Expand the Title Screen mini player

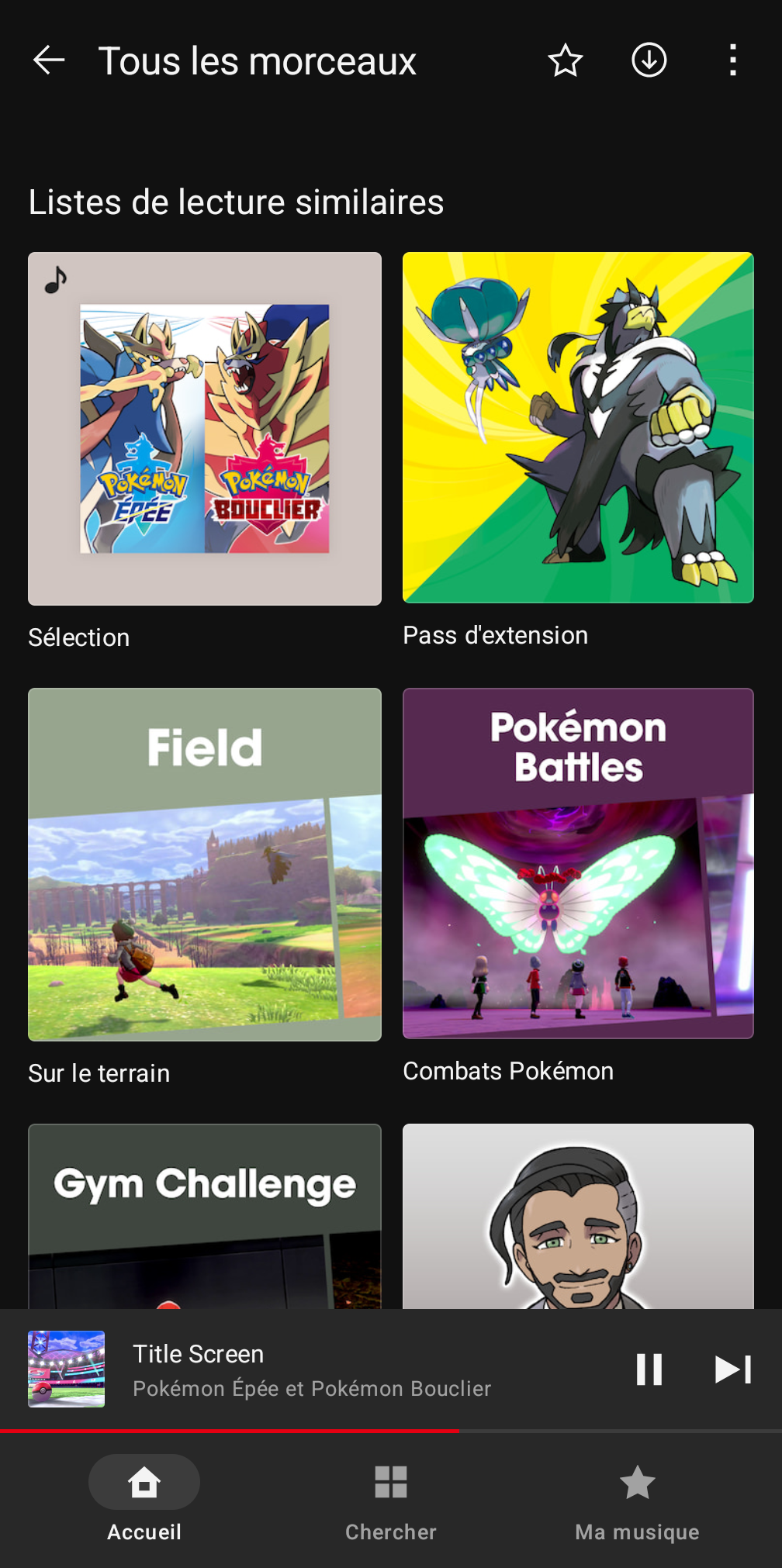pyautogui.click(x=310, y=1369)
